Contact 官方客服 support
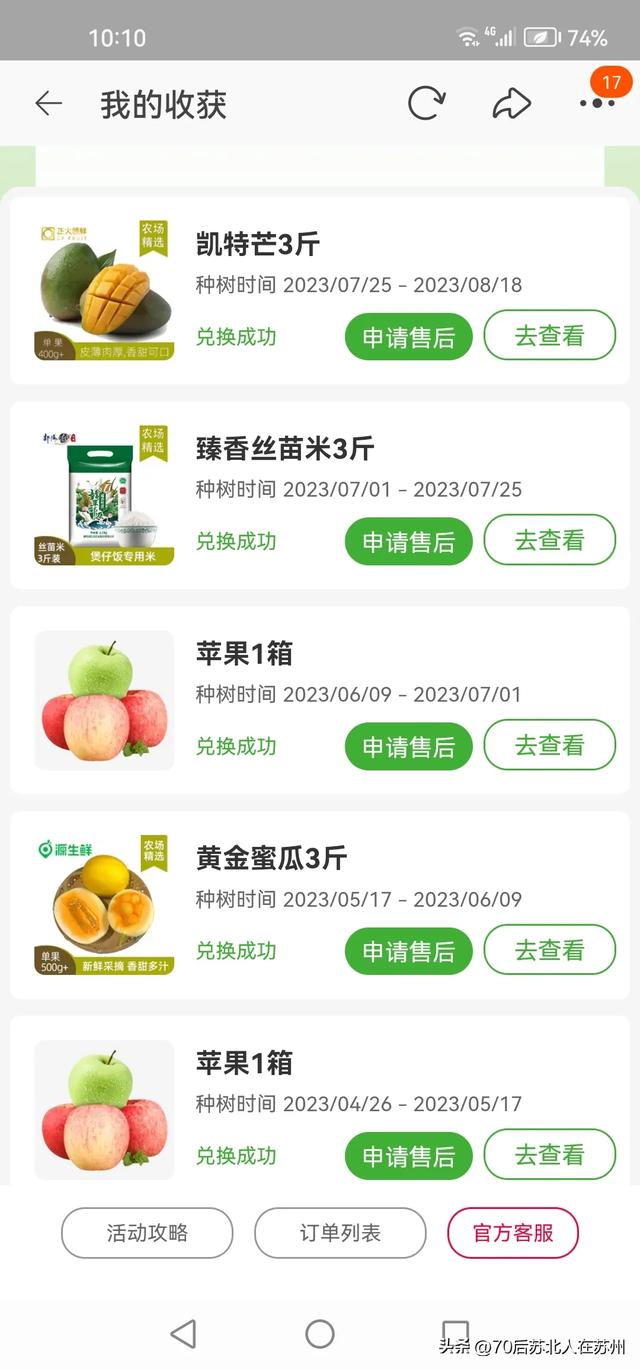 coord(513,1233)
